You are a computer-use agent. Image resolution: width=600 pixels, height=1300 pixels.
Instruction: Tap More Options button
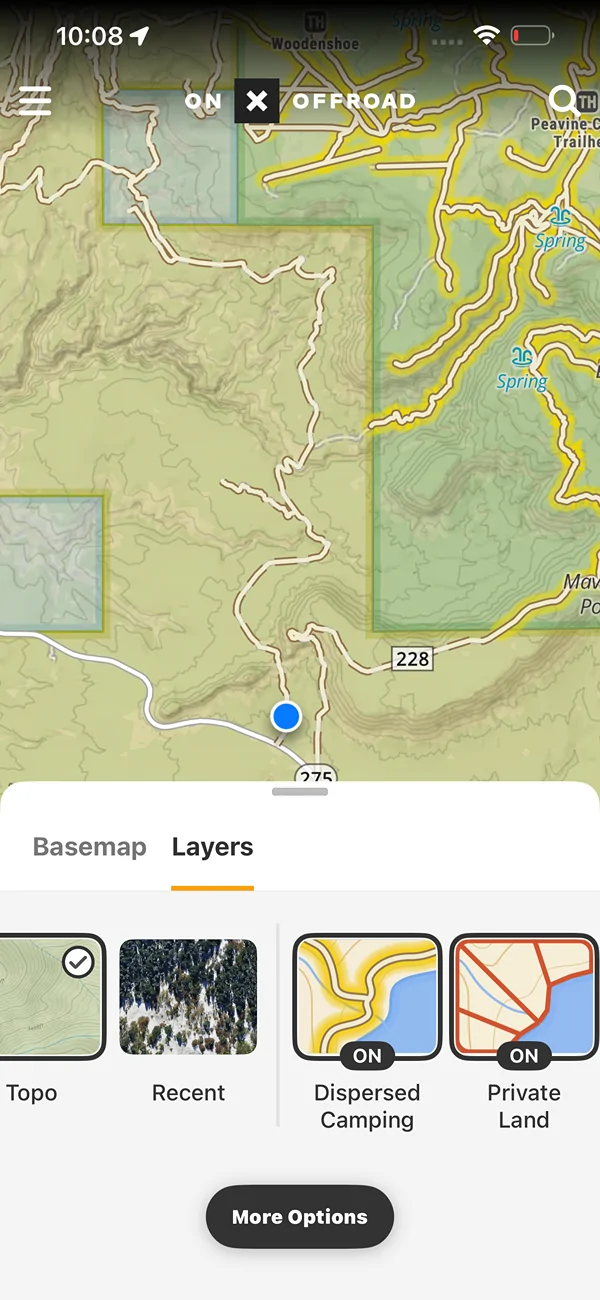(x=300, y=1217)
